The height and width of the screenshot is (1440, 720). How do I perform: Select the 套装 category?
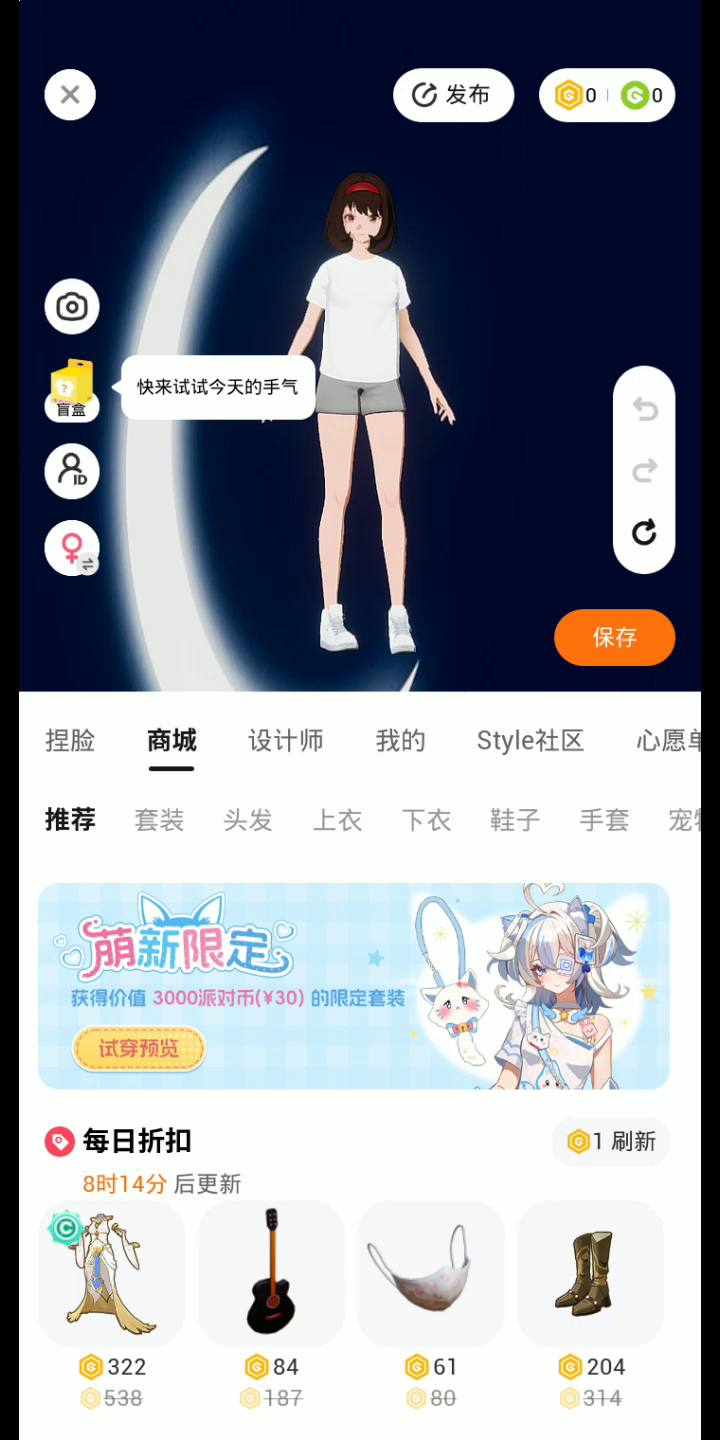tap(160, 820)
